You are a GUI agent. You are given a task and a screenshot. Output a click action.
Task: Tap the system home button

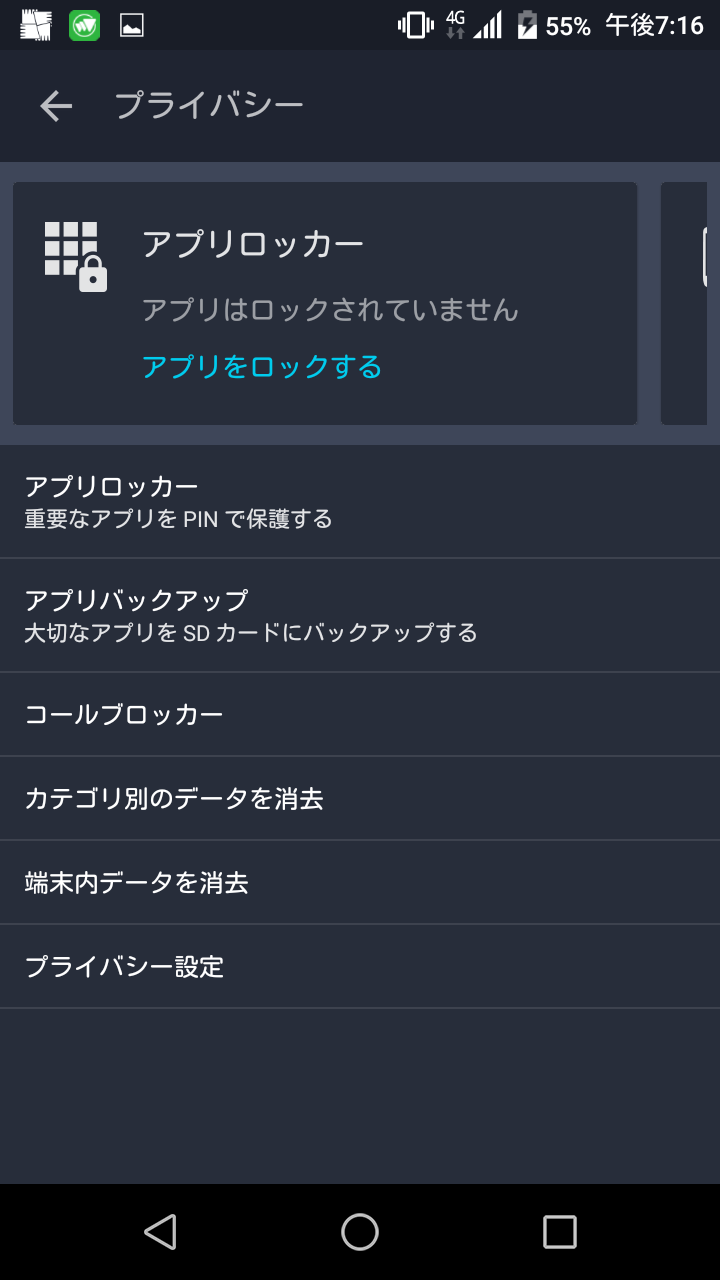360,1232
